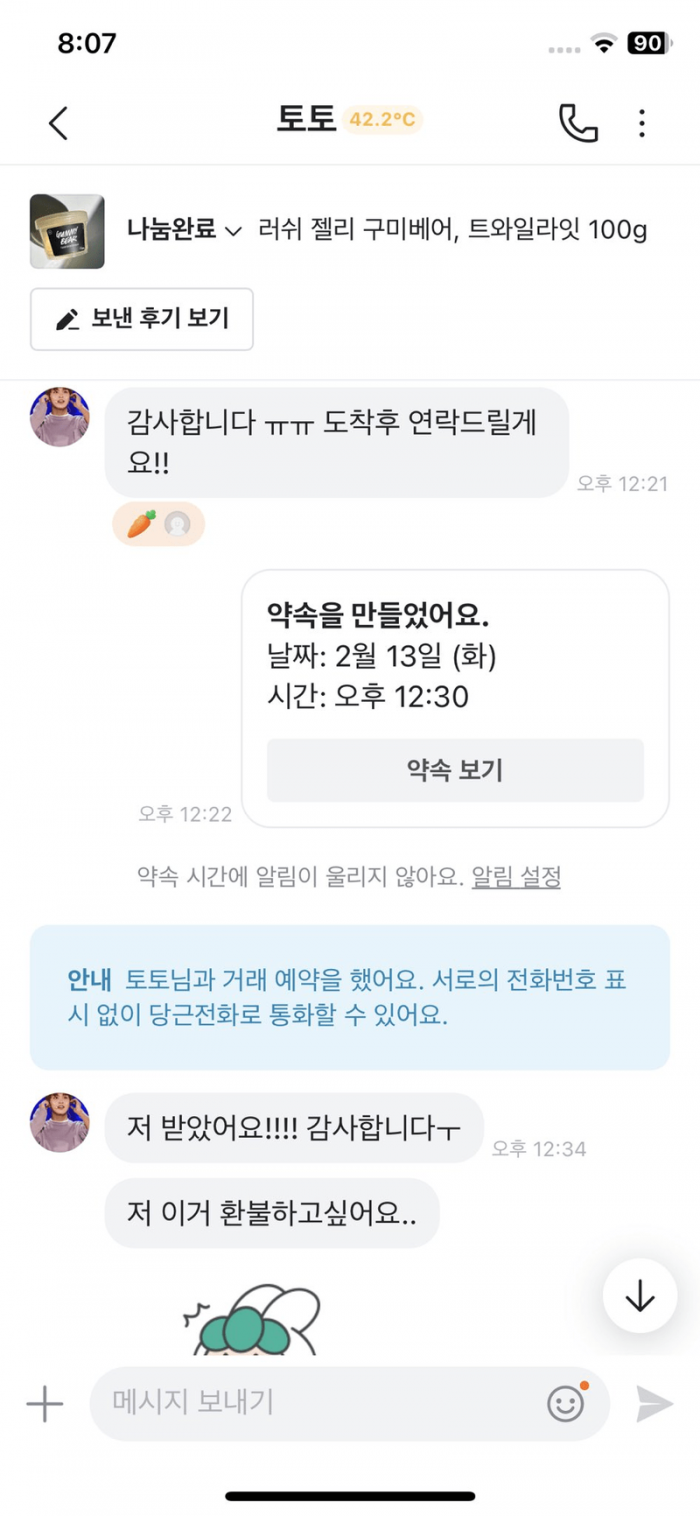Open the more options menu
This screenshot has width=700, height=1516.
coord(642,123)
